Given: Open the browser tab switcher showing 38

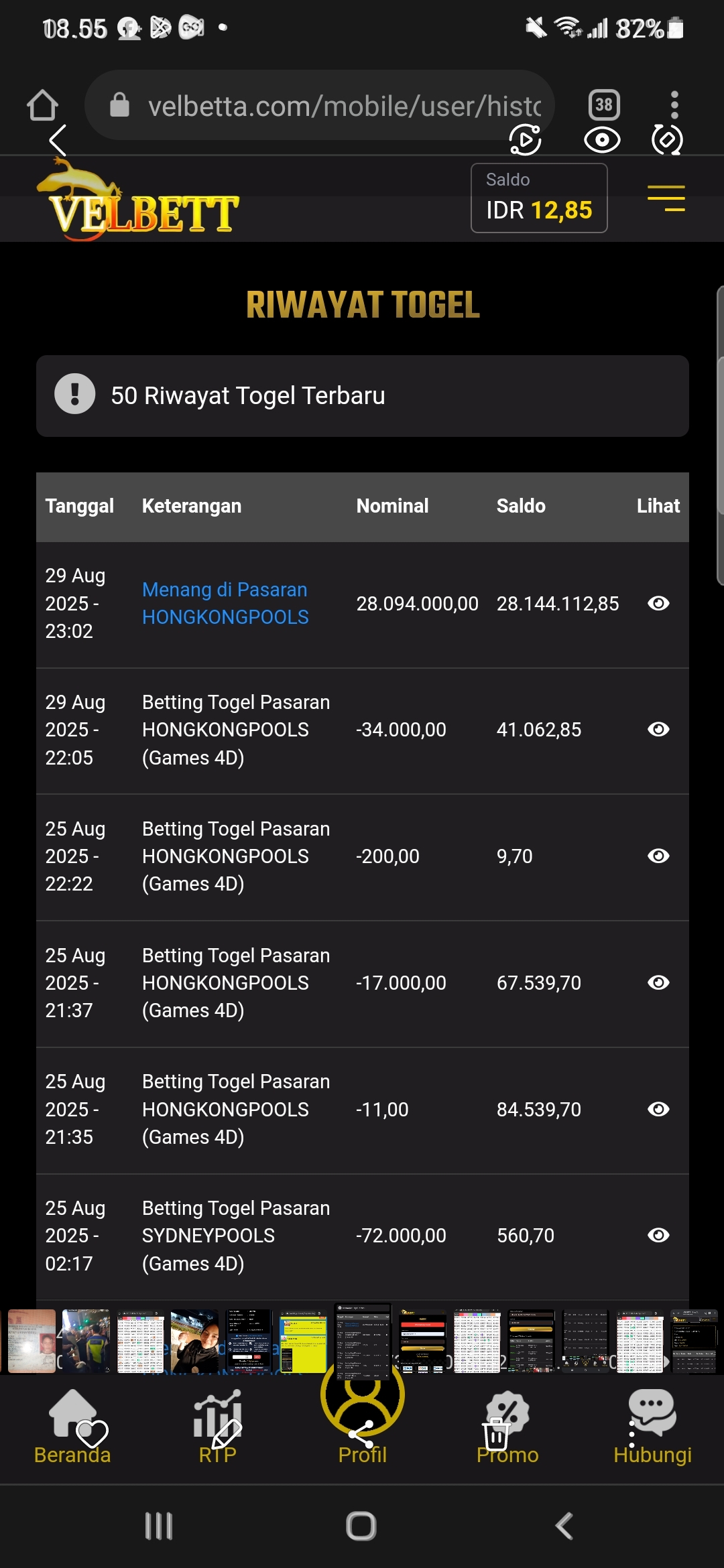Looking at the screenshot, I should point(603,105).
